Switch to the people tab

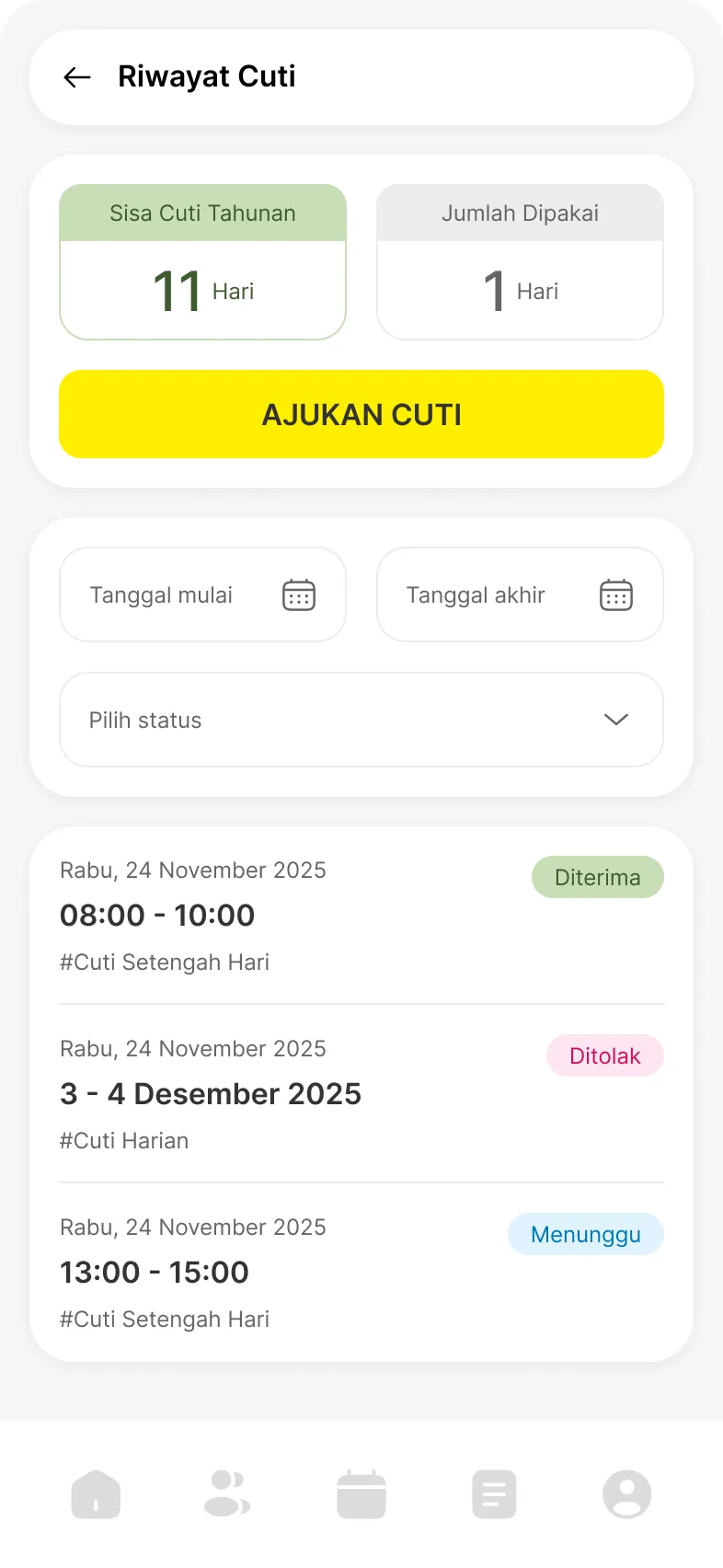click(227, 1493)
